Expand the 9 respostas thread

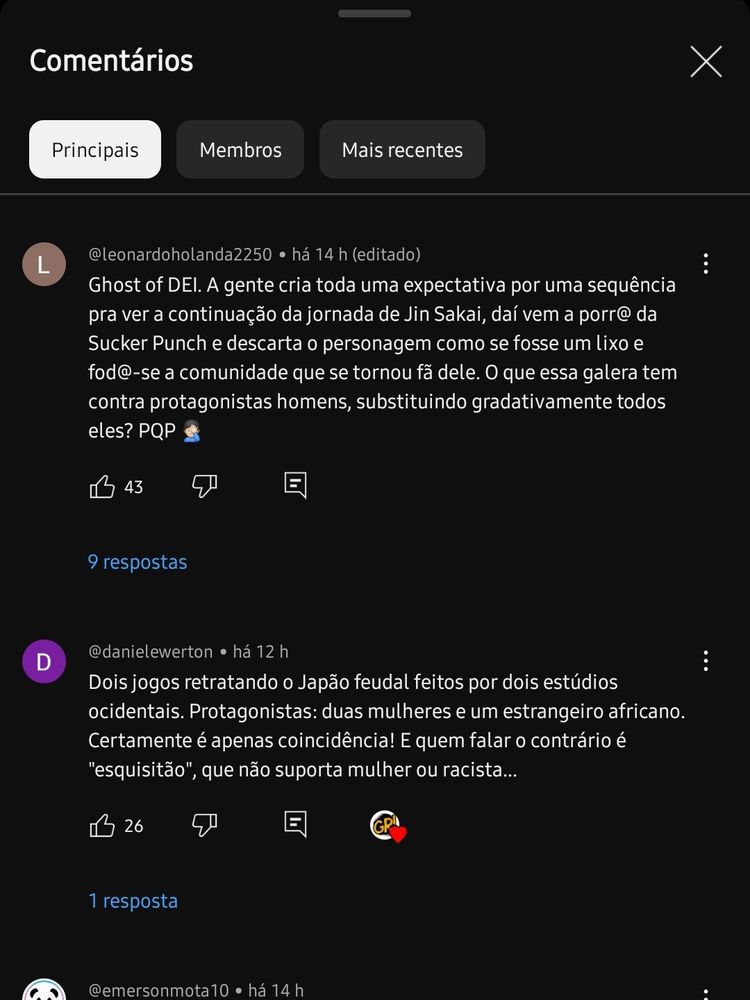[x=138, y=562]
